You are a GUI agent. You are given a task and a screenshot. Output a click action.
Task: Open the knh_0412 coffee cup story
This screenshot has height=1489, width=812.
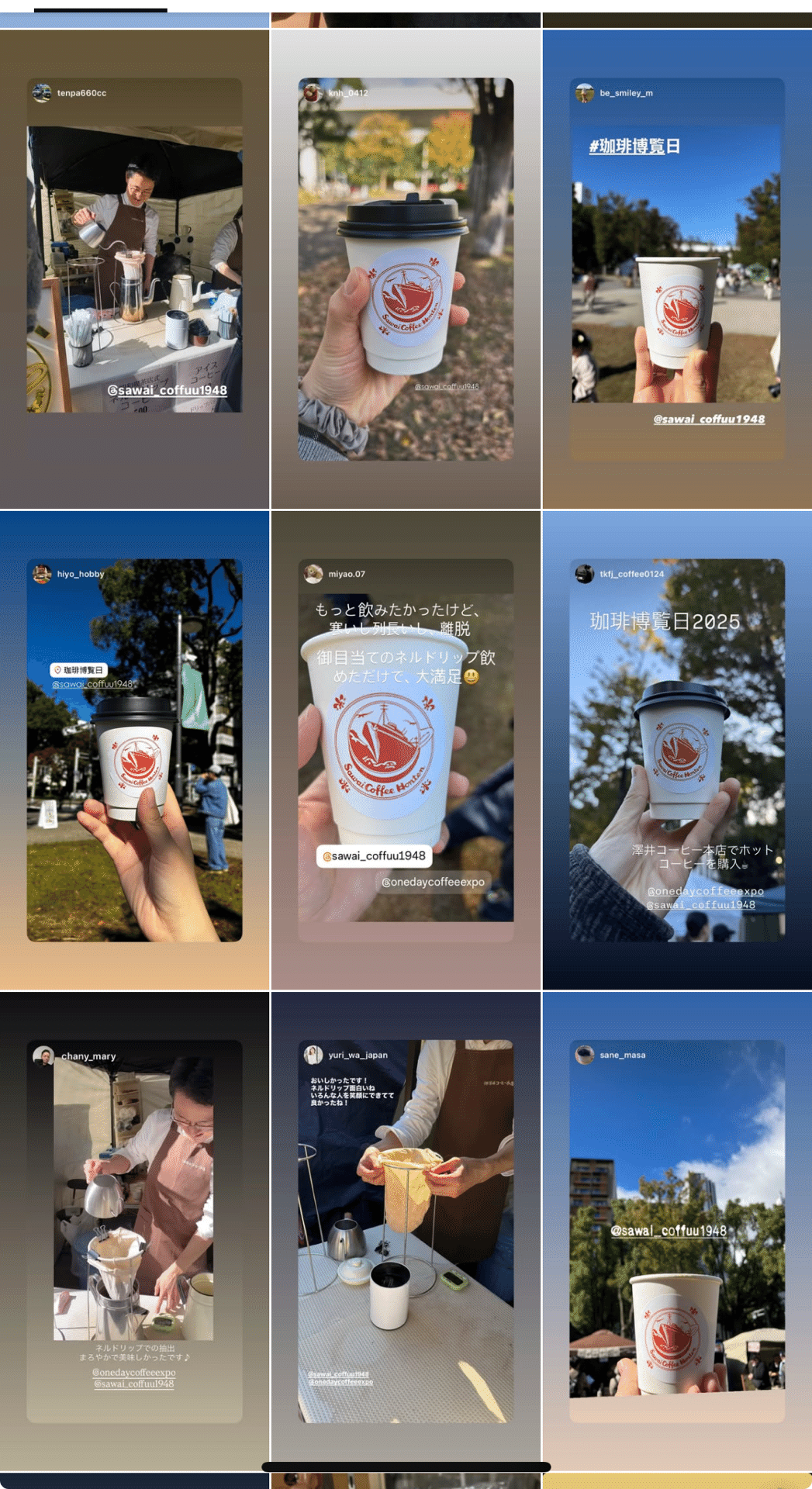click(406, 268)
